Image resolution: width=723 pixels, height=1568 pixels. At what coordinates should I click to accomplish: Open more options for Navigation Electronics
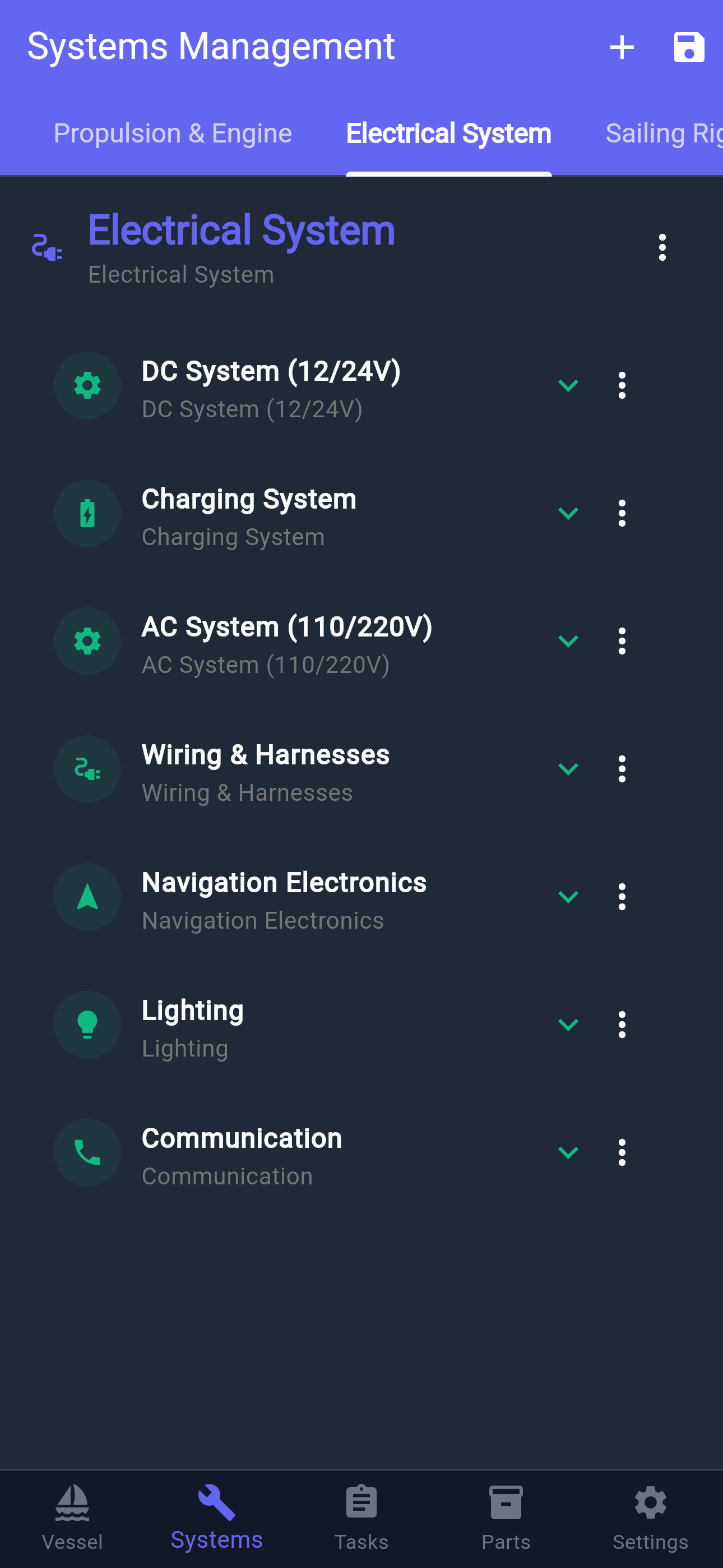(x=622, y=897)
